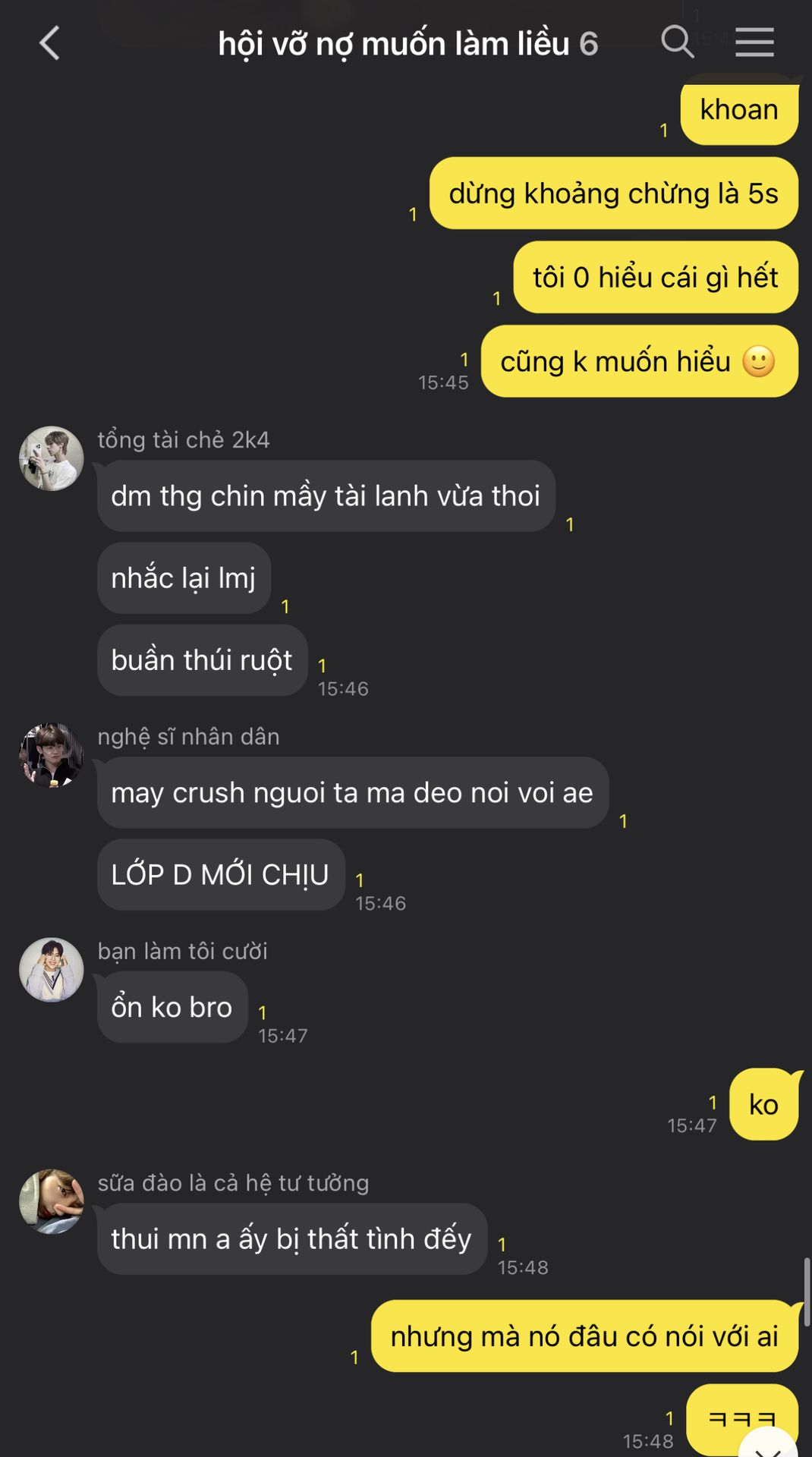Open profile of sữa đào là cả hệ tư tưởng
Screen dimensions: 812x1457
pyautogui.click(x=51, y=1201)
